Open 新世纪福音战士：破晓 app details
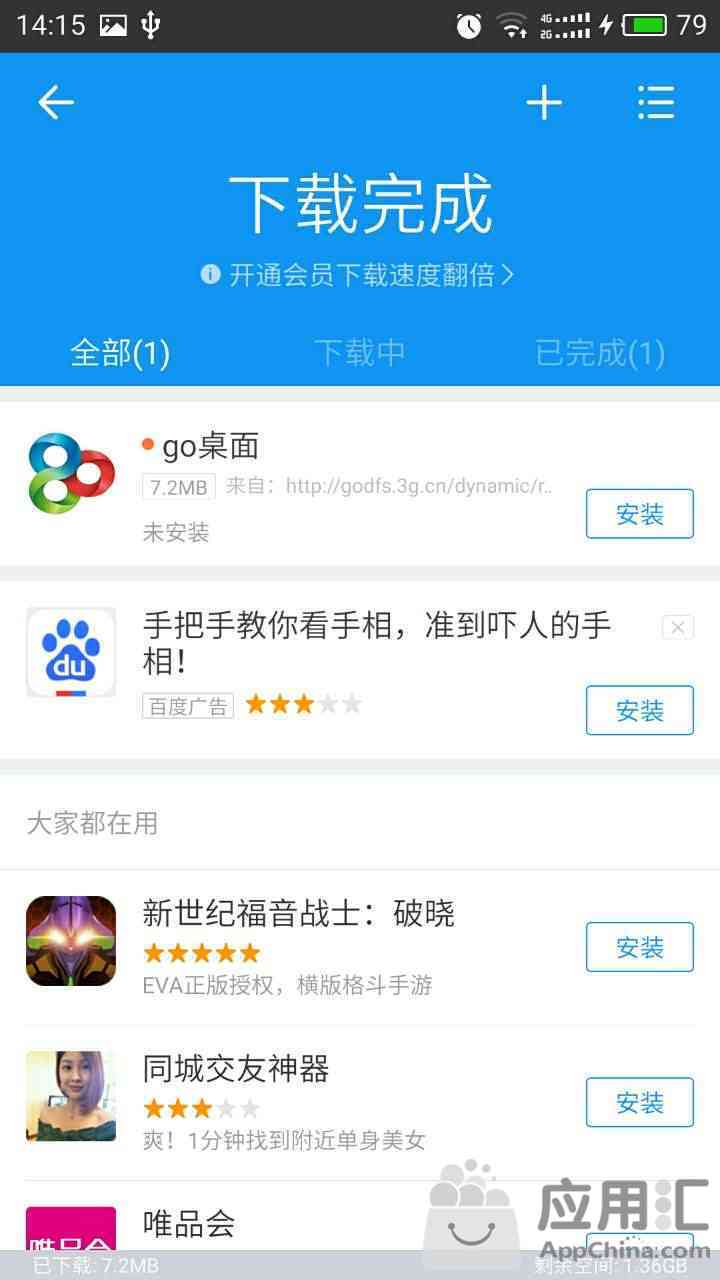Viewport: 720px width, 1280px height. 300,945
